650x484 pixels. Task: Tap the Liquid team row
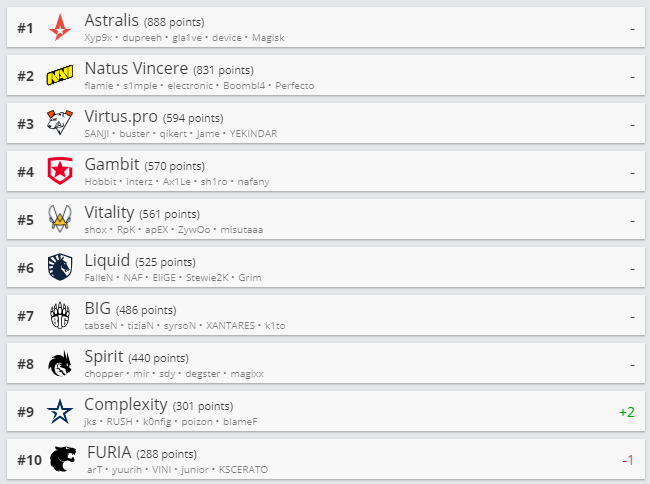click(x=325, y=267)
